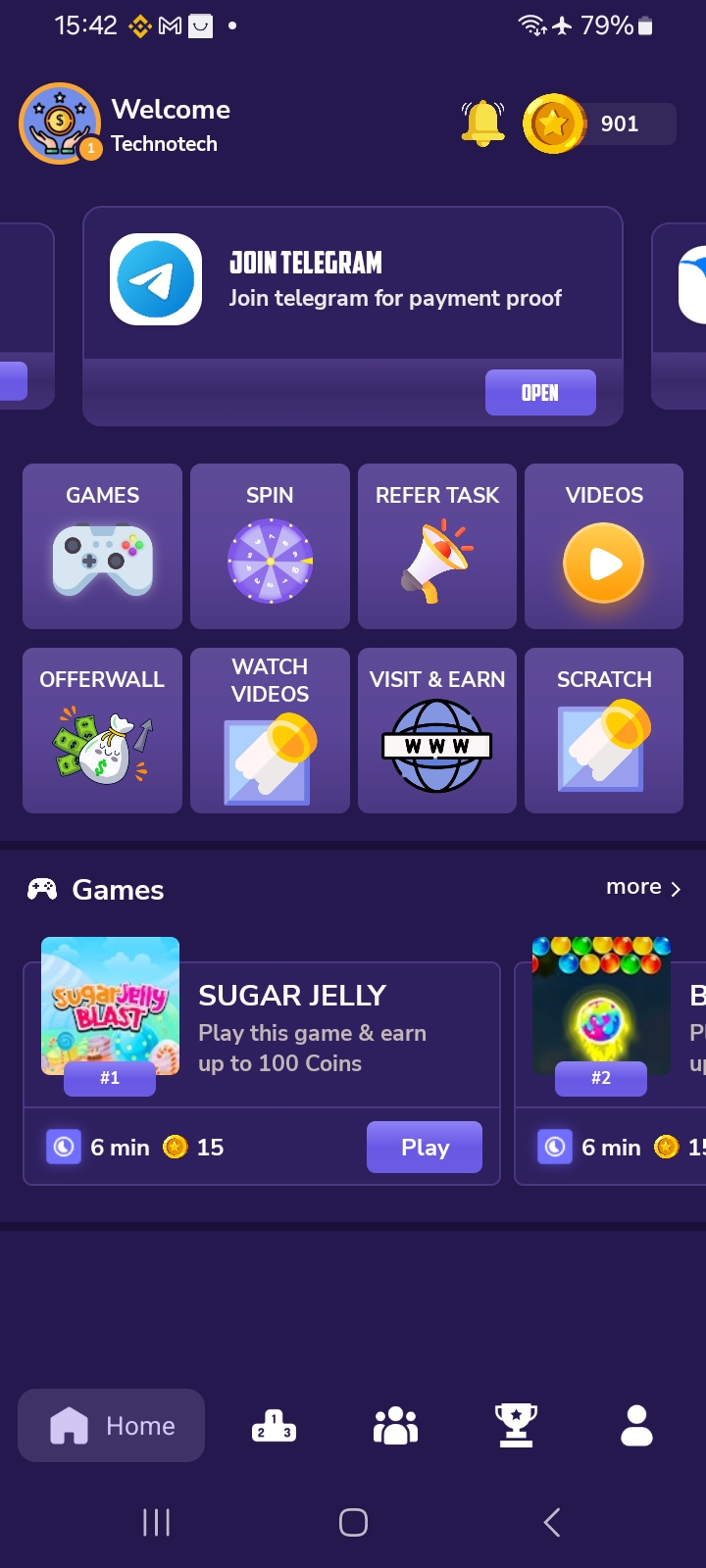Open the SCRATCH tile
The width and height of the screenshot is (706, 1568).
tap(604, 730)
